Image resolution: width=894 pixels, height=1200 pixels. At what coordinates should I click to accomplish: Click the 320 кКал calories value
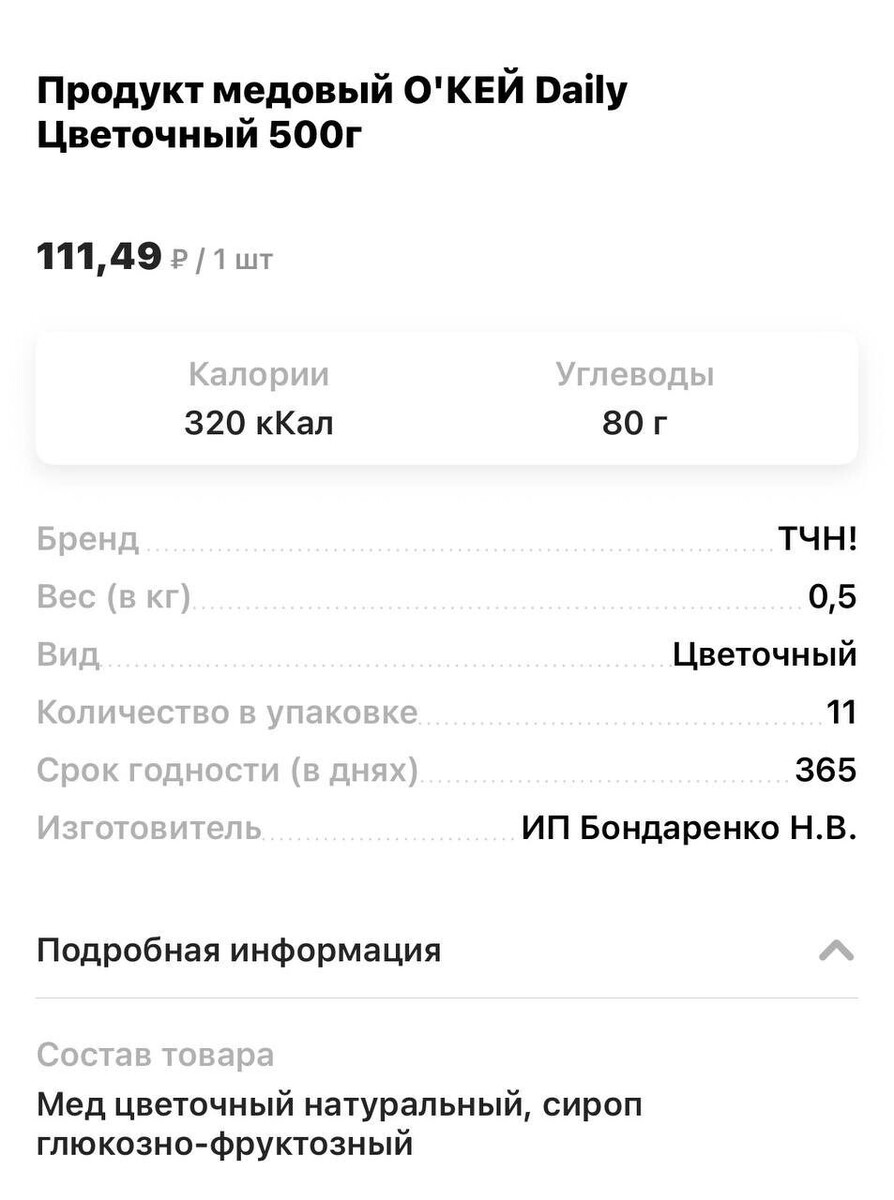click(257, 422)
